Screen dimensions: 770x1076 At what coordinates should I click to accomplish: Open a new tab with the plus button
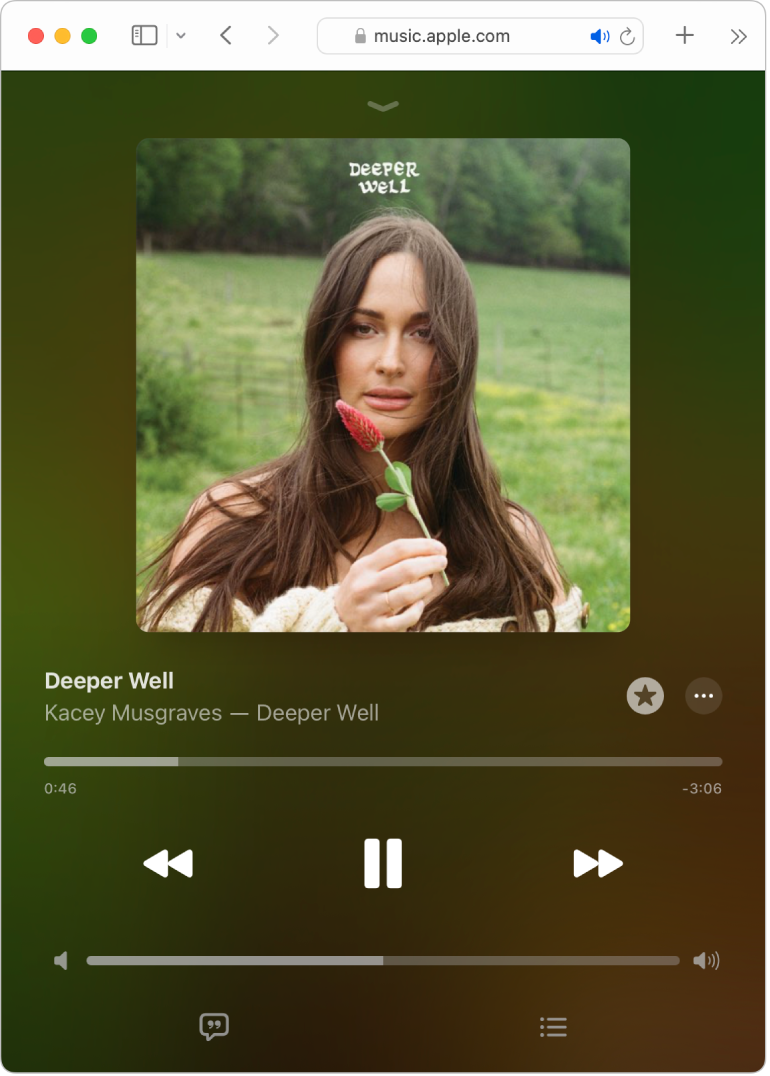coord(685,36)
